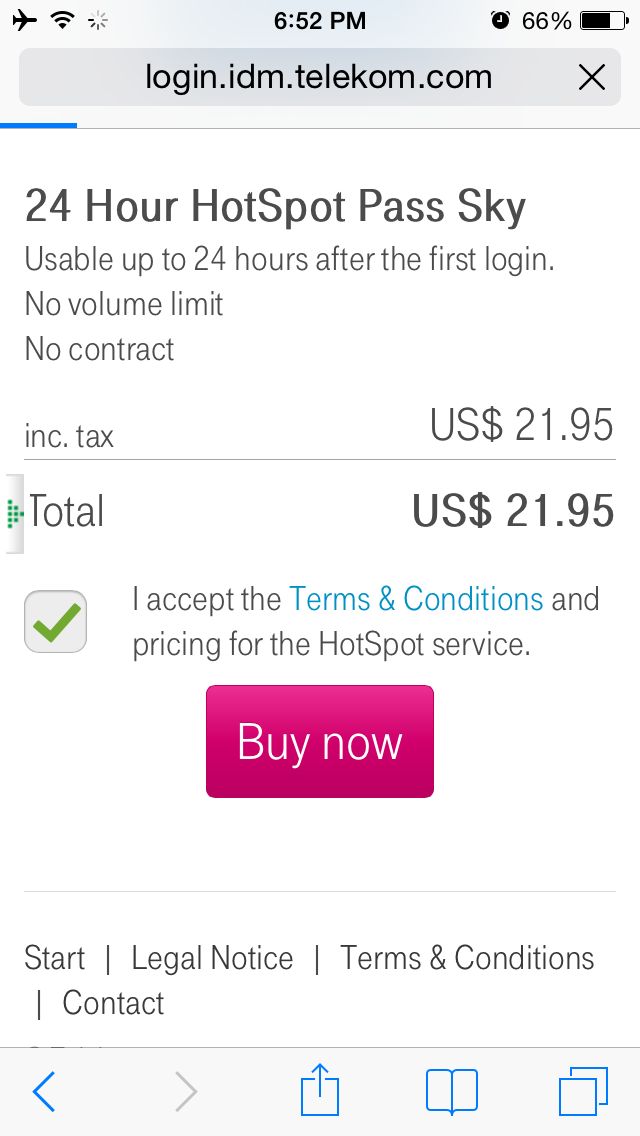
Task: Open the Legal Notice footer link
Action: pyautogui.click(x=212, y=958)
